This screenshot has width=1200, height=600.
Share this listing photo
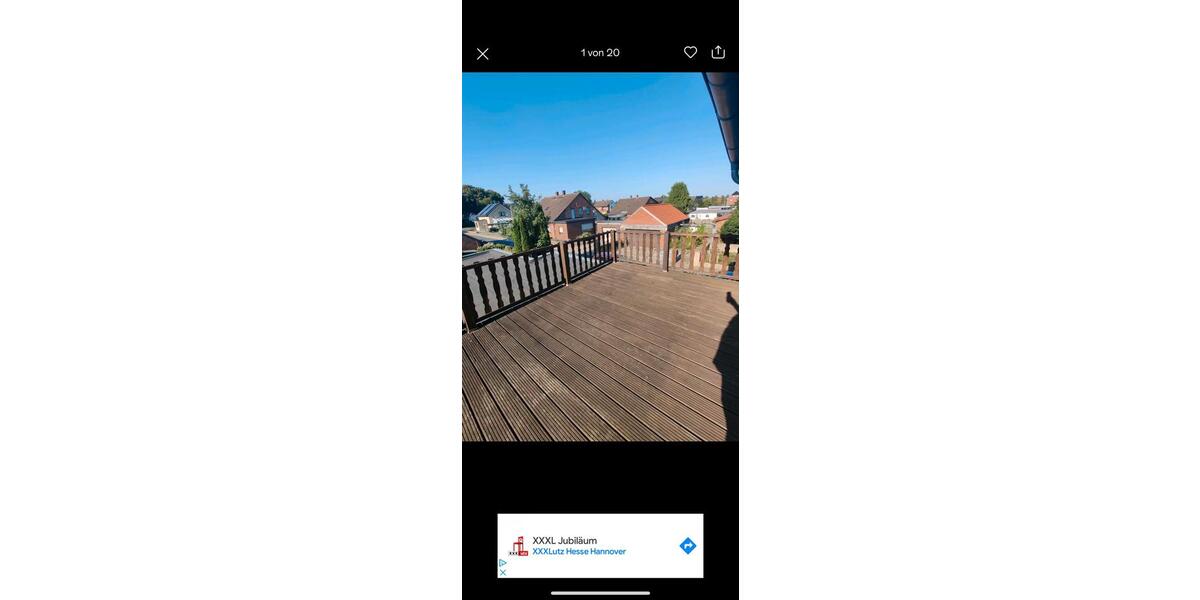[x=718, y=52]
